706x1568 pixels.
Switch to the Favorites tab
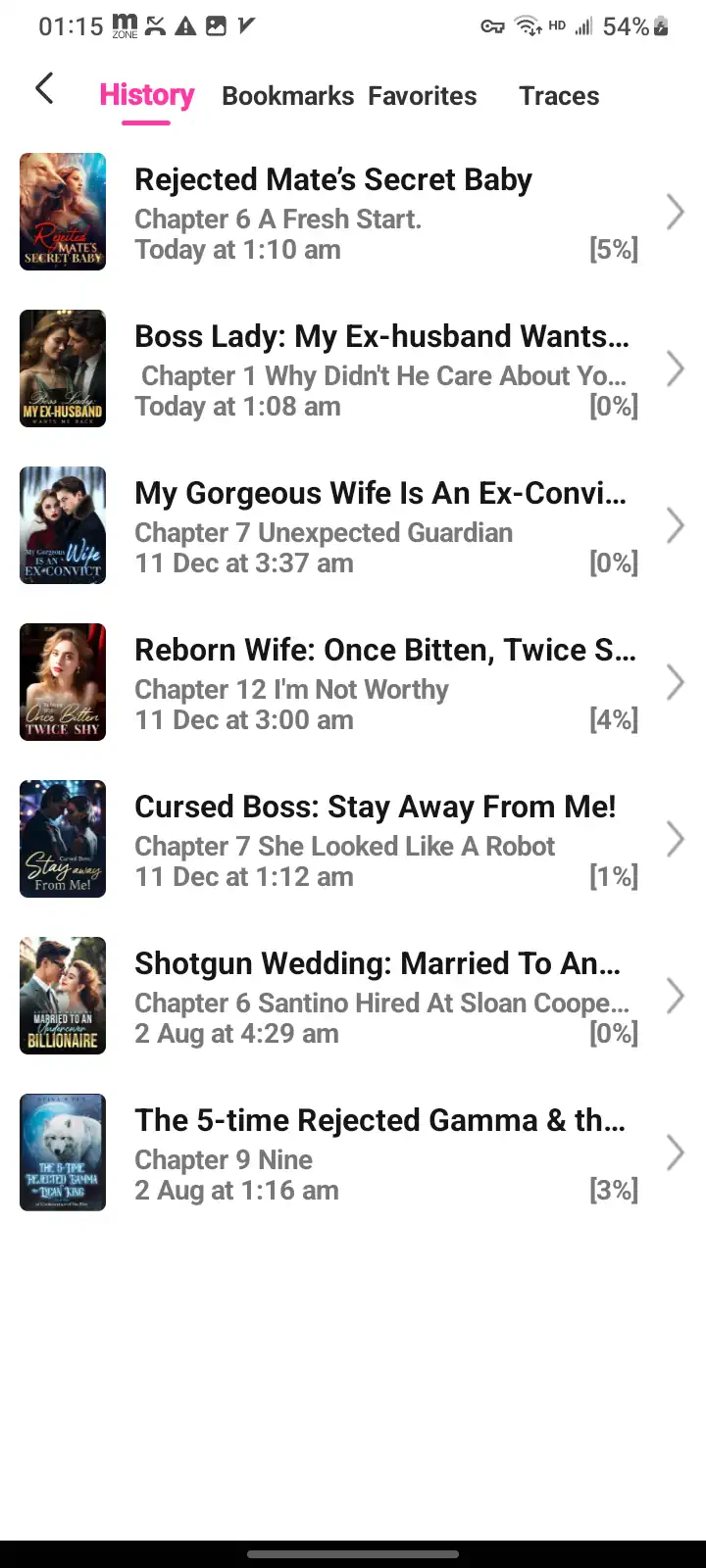click(423, 96)
